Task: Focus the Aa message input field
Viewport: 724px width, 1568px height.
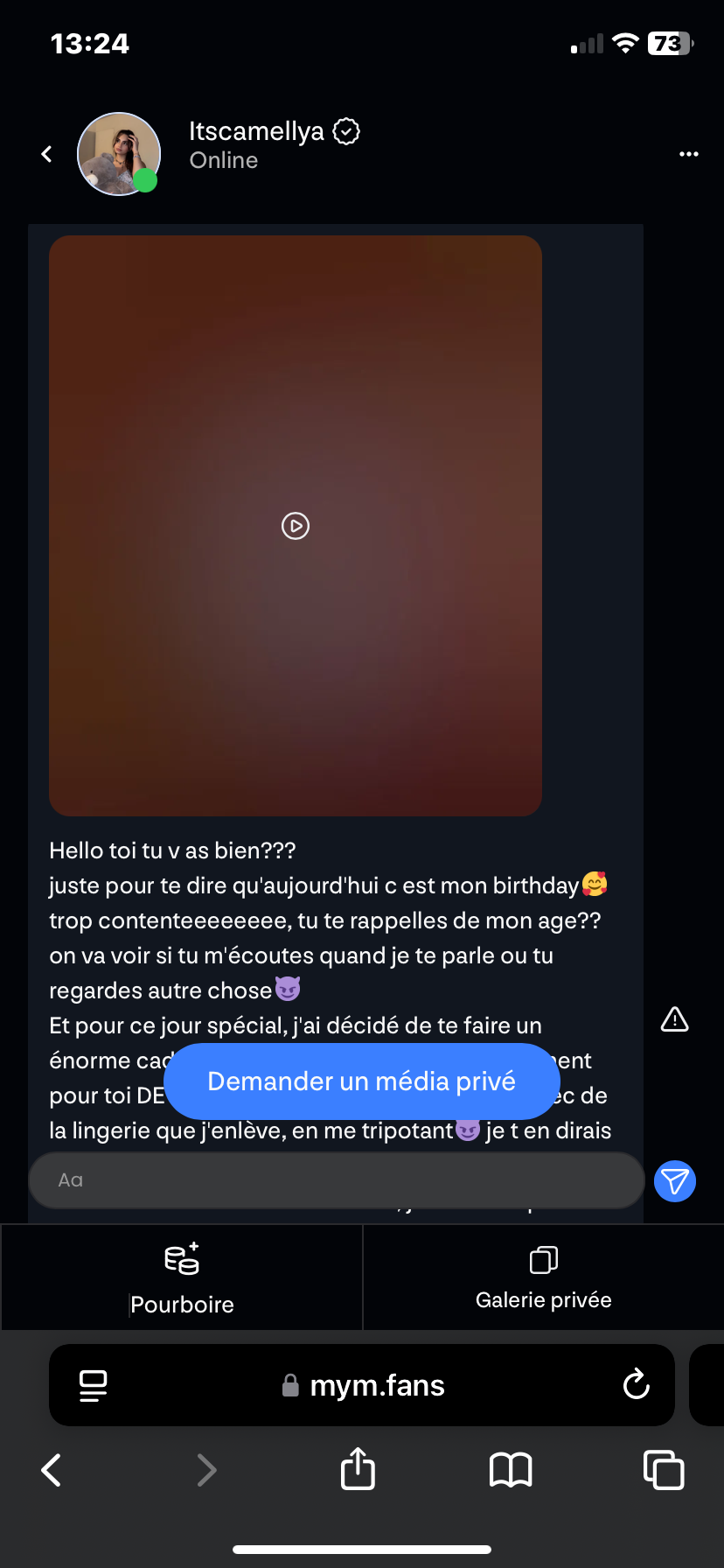Action: tap(337, 1180)
